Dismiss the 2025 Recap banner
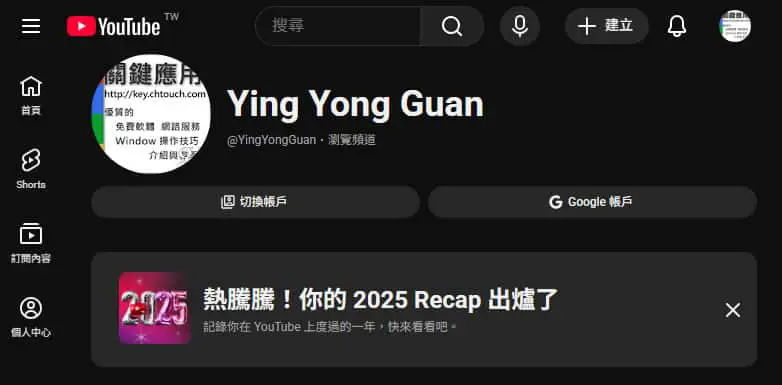 click(733, 310)
